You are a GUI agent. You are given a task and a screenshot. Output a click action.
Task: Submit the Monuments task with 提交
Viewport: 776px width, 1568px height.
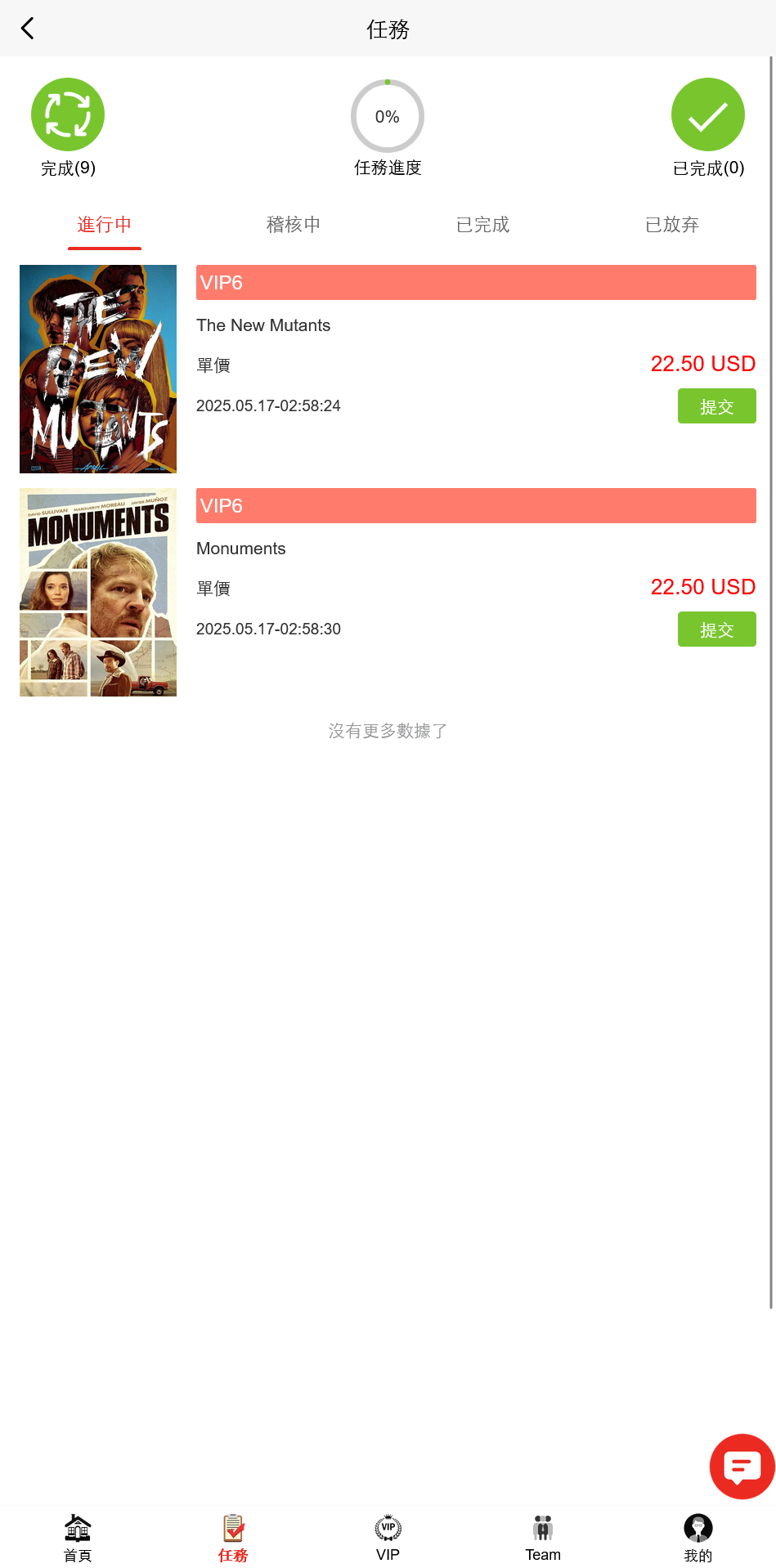click(716, 629)
